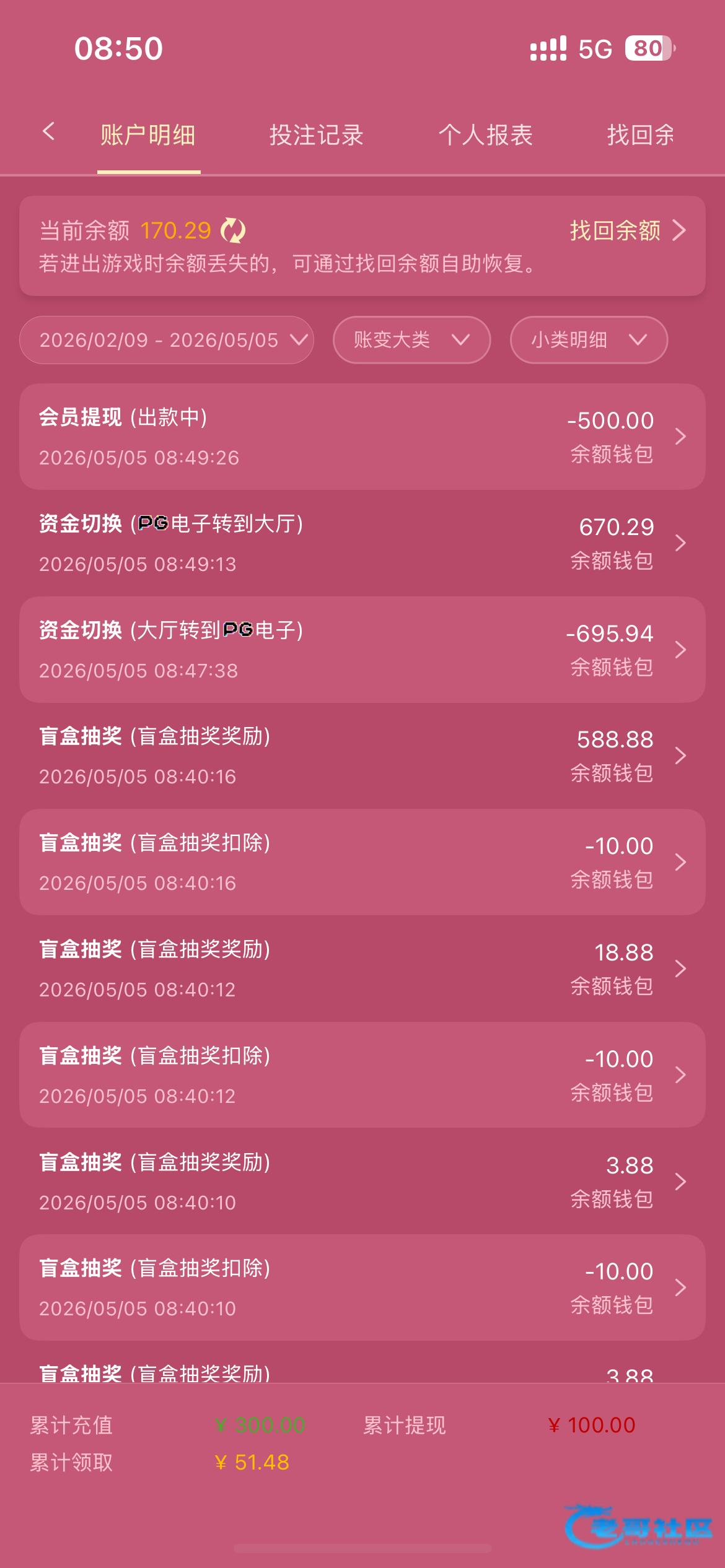Open the 盲盒抽奖扣除 record at 08:40:12
The width and height of the screenshot is (725, 1568).
[362, 1075]
